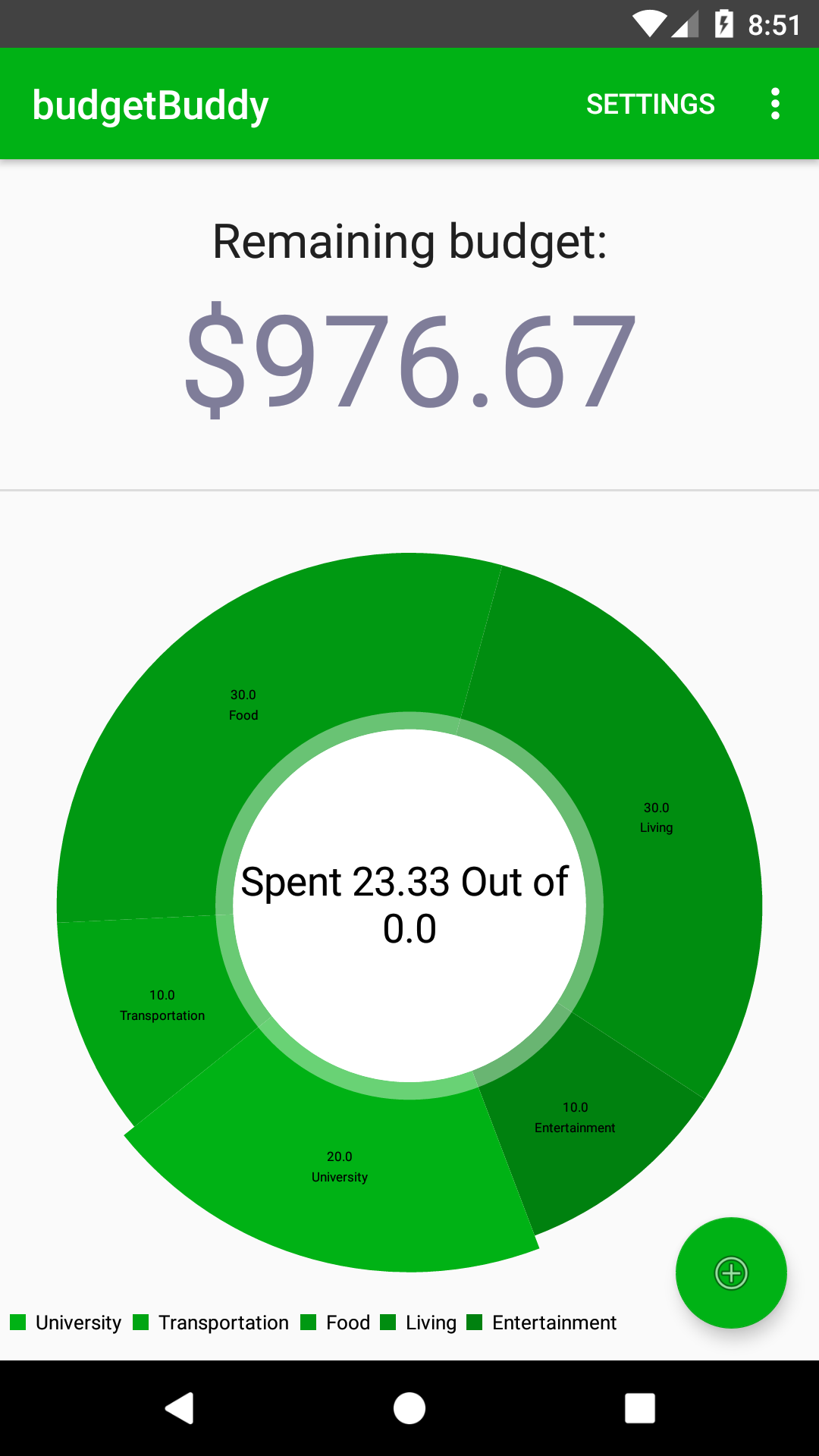Viewport: 819px width, 1456px height.
Task: Open the three-dot overflow menu
Action: [x=774, y=104]
